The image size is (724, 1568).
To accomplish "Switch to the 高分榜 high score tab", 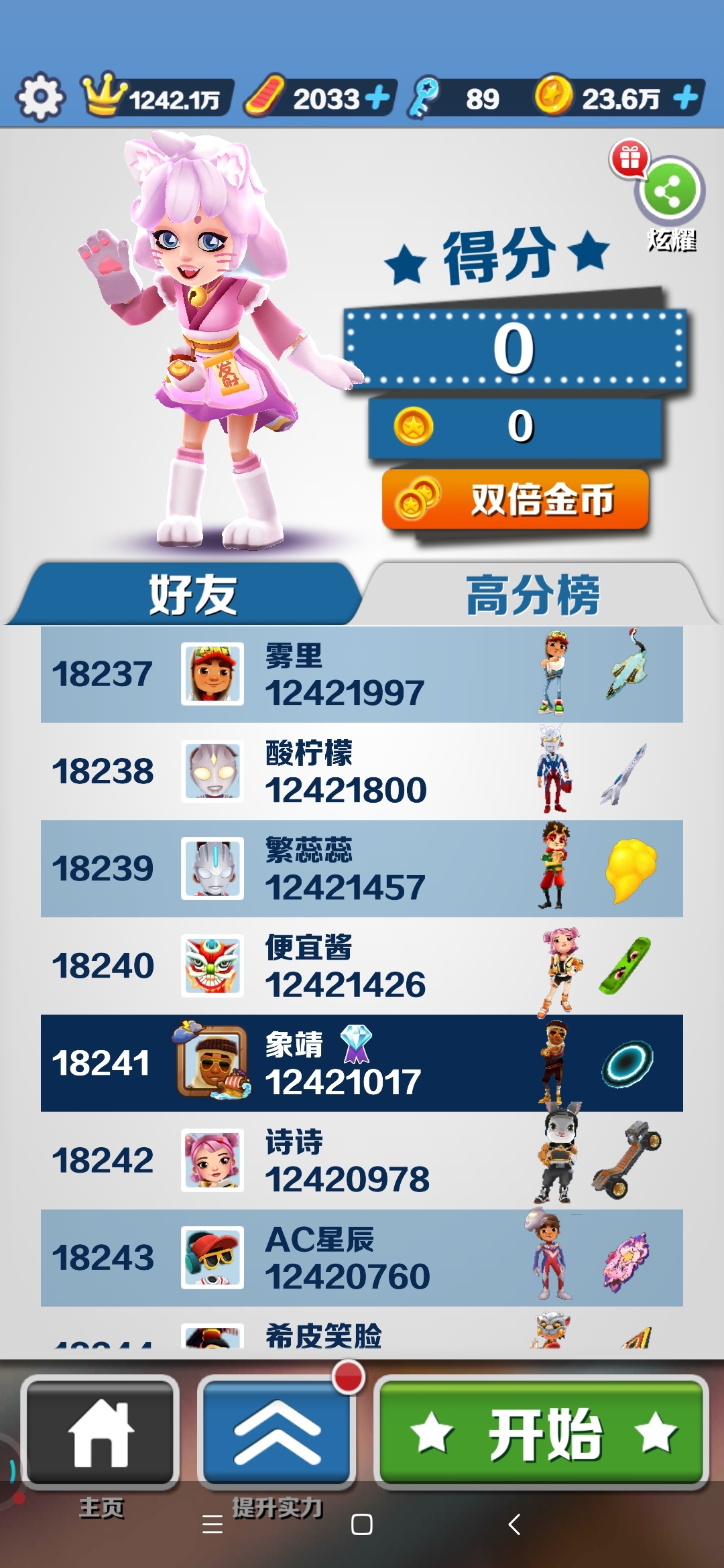I will point(533,594).
